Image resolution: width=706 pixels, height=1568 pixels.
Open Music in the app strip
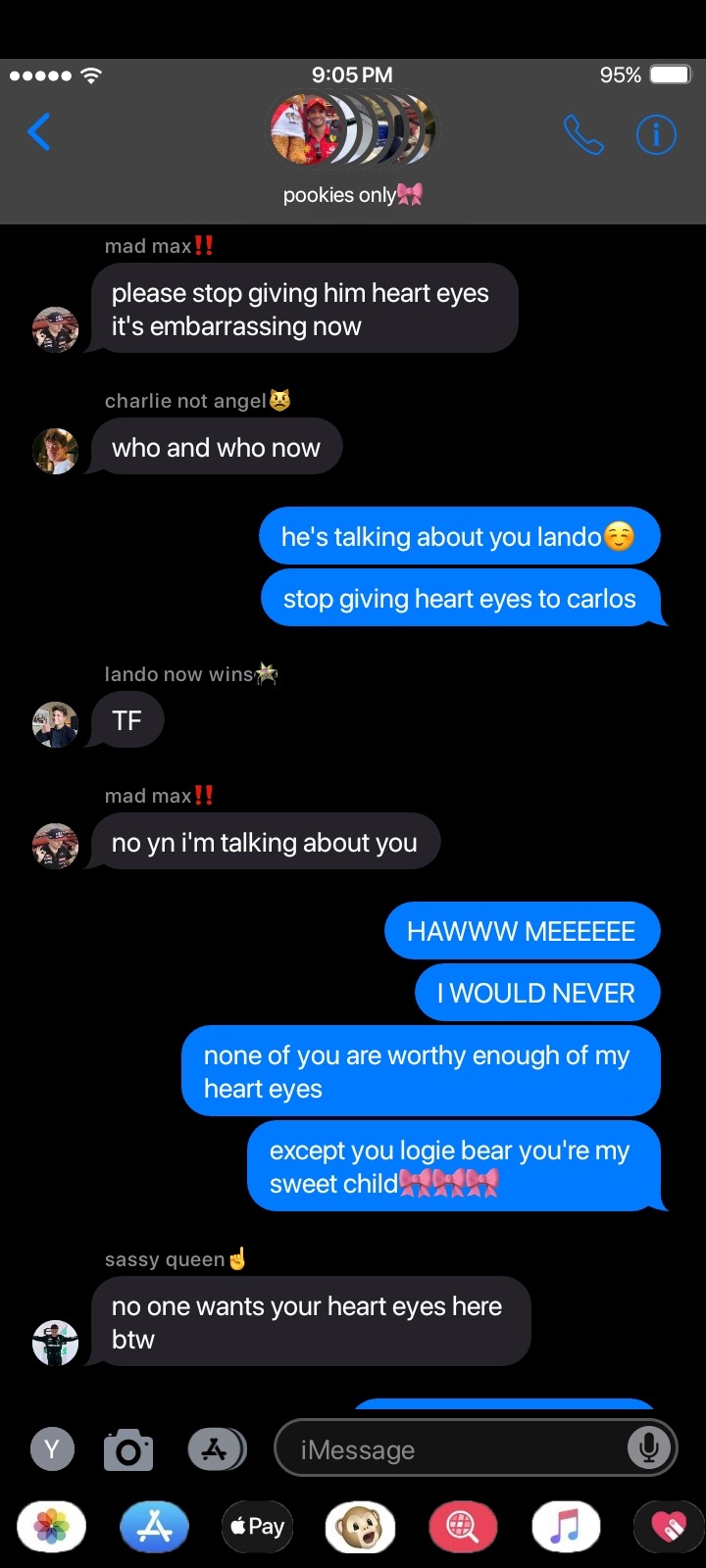[x=566, y=1527]
